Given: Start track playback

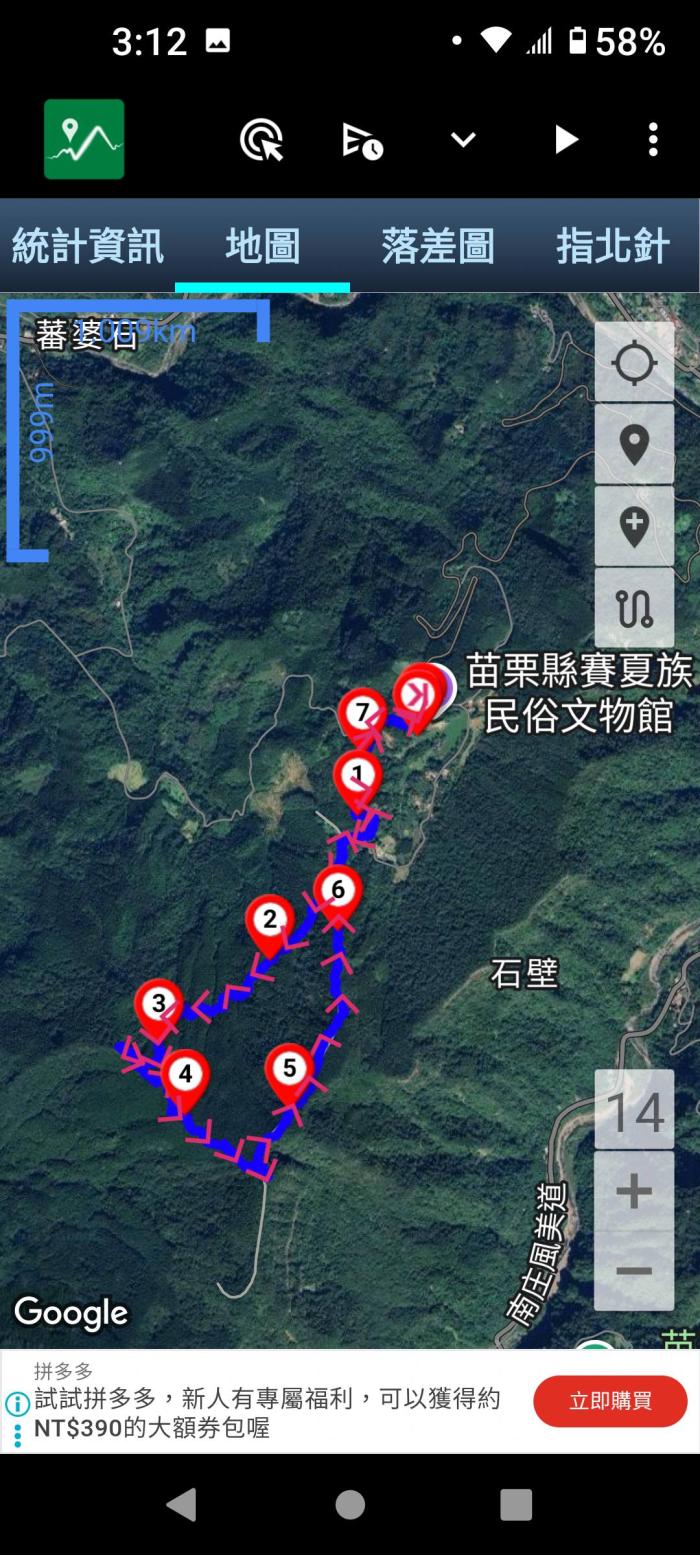Looking at the screenshot, I should (566, 140).
